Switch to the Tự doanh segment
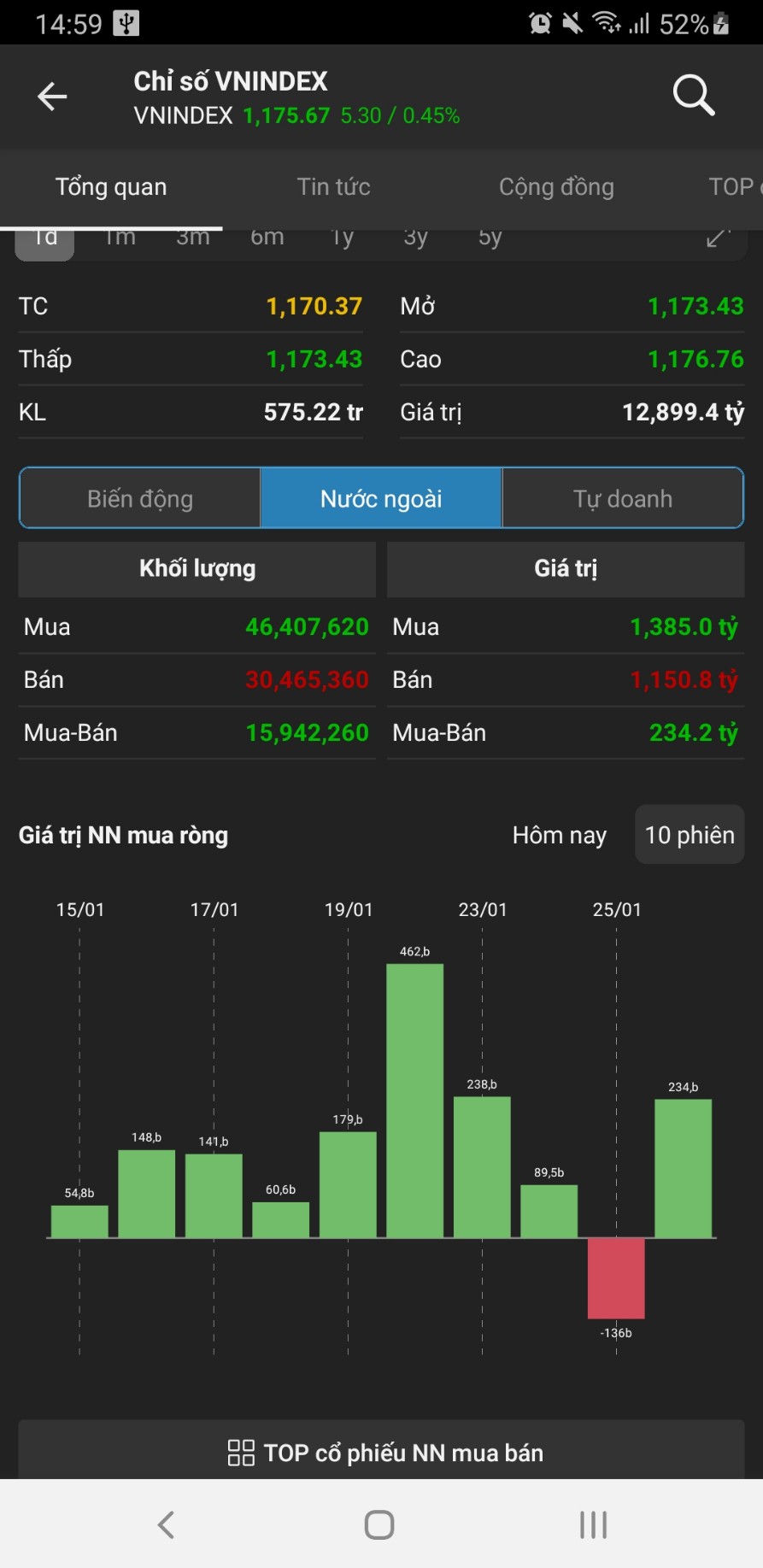763x1568 pixels. tap(623, 498)
